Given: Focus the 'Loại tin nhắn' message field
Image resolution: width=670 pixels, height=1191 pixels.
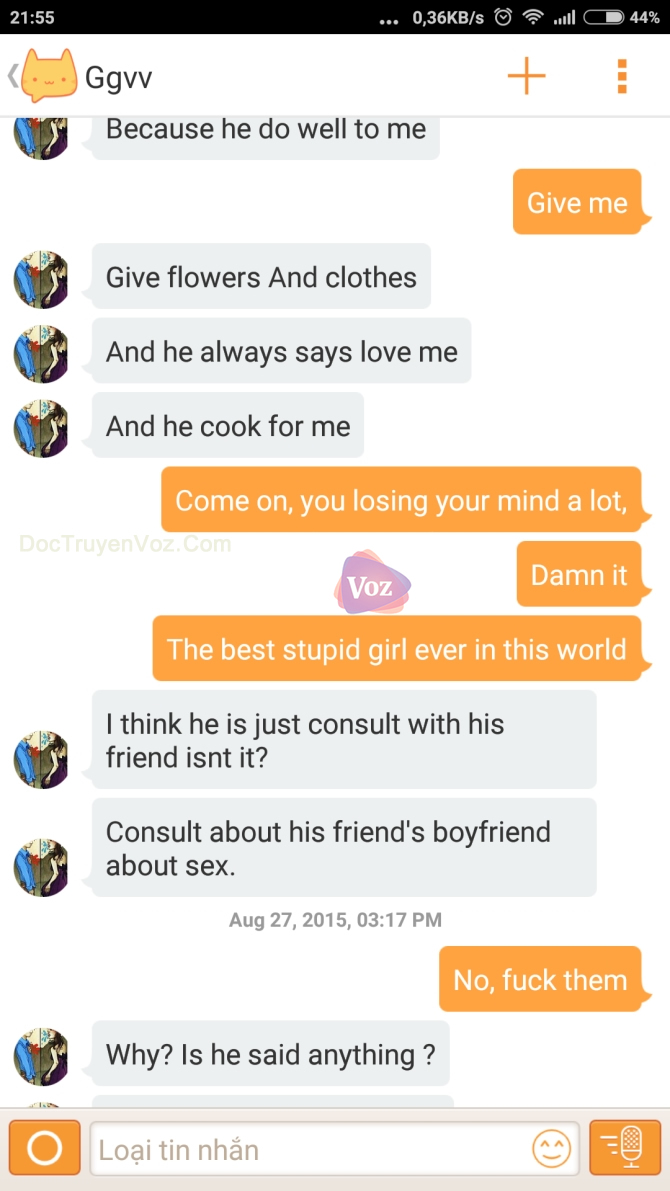Looking at the screenshot, I should 310,1149.
